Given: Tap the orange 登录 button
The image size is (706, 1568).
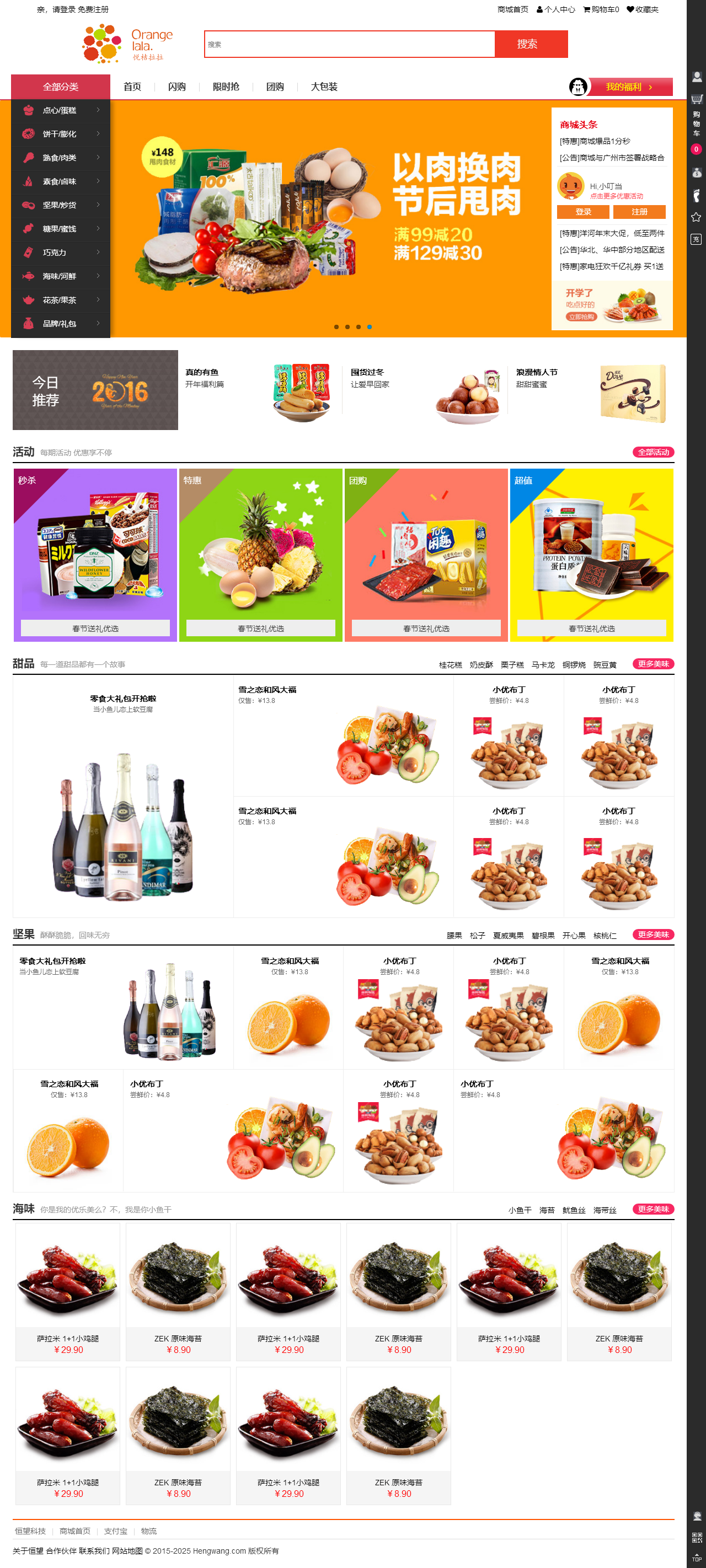Looking at the screenshot, I should point(582,212).
